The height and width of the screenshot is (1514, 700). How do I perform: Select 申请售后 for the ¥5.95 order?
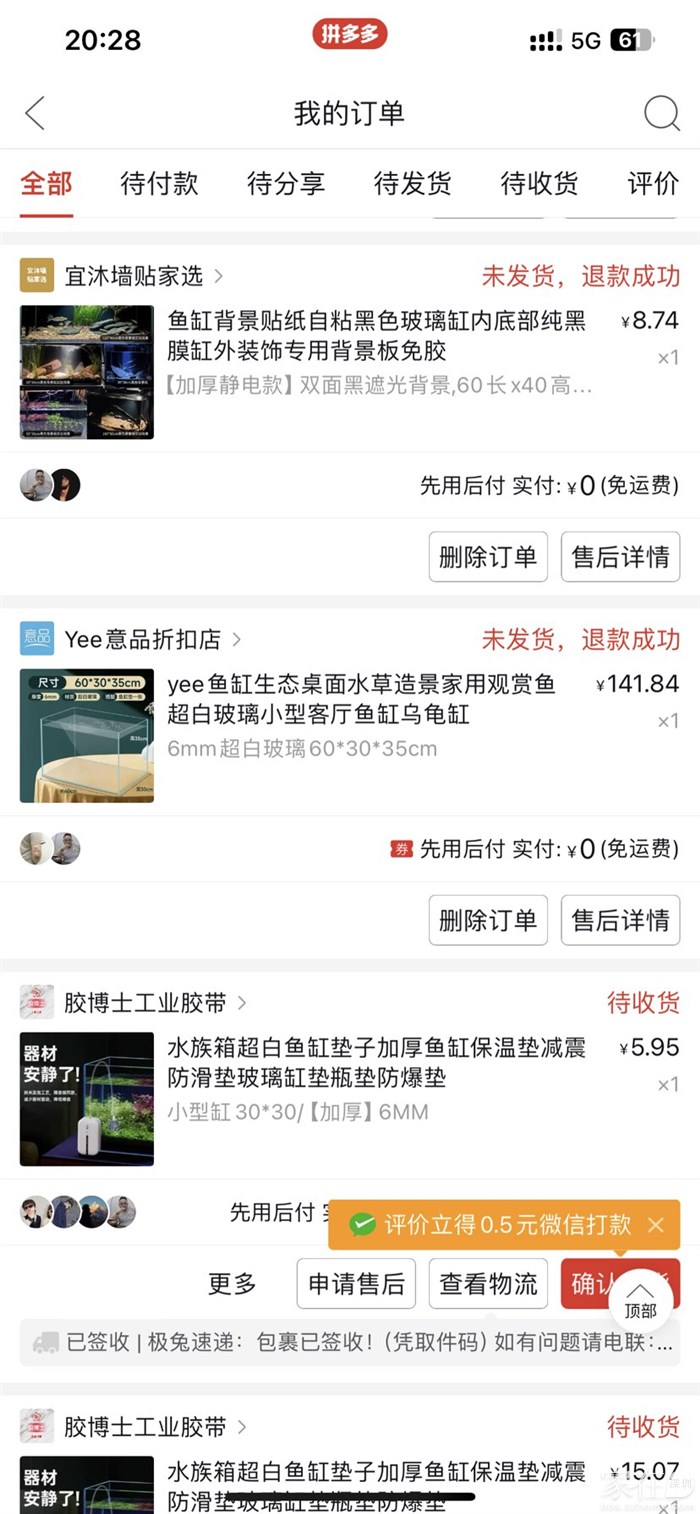356,1284
